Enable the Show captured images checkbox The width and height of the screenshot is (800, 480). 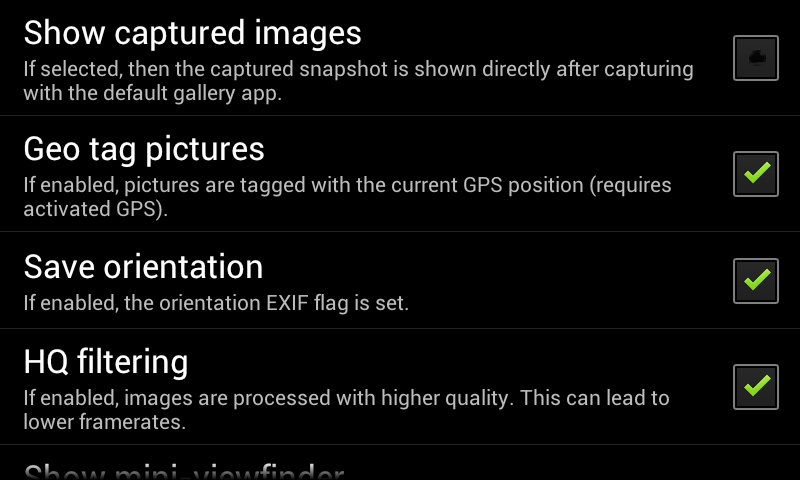755,58
